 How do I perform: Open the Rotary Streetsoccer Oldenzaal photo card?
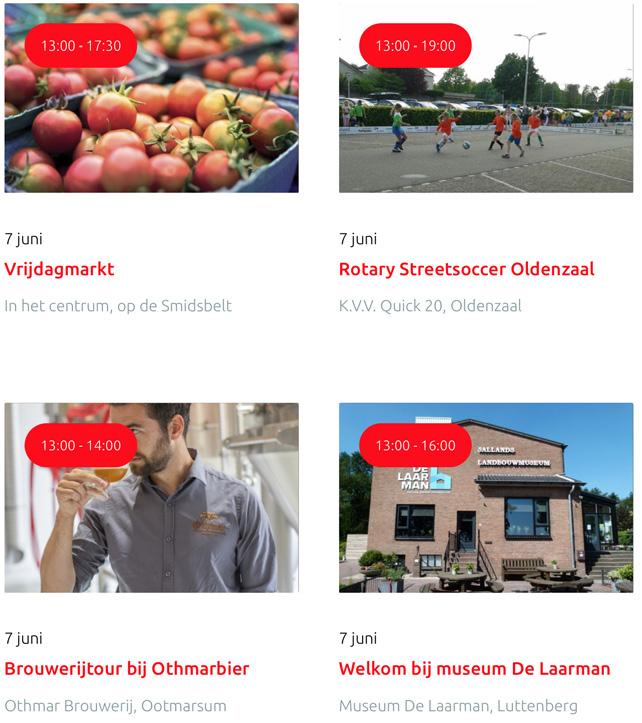pyautogui.click(x=486, y=98)
